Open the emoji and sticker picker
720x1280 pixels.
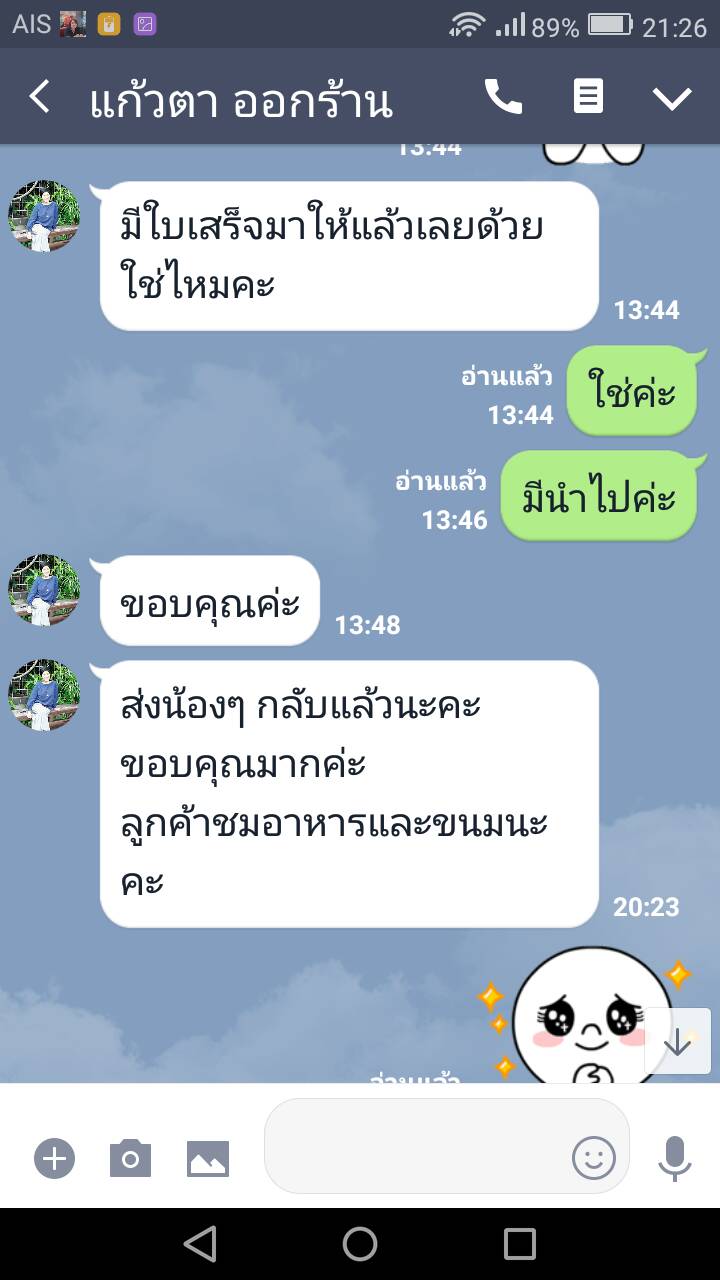594,1159
